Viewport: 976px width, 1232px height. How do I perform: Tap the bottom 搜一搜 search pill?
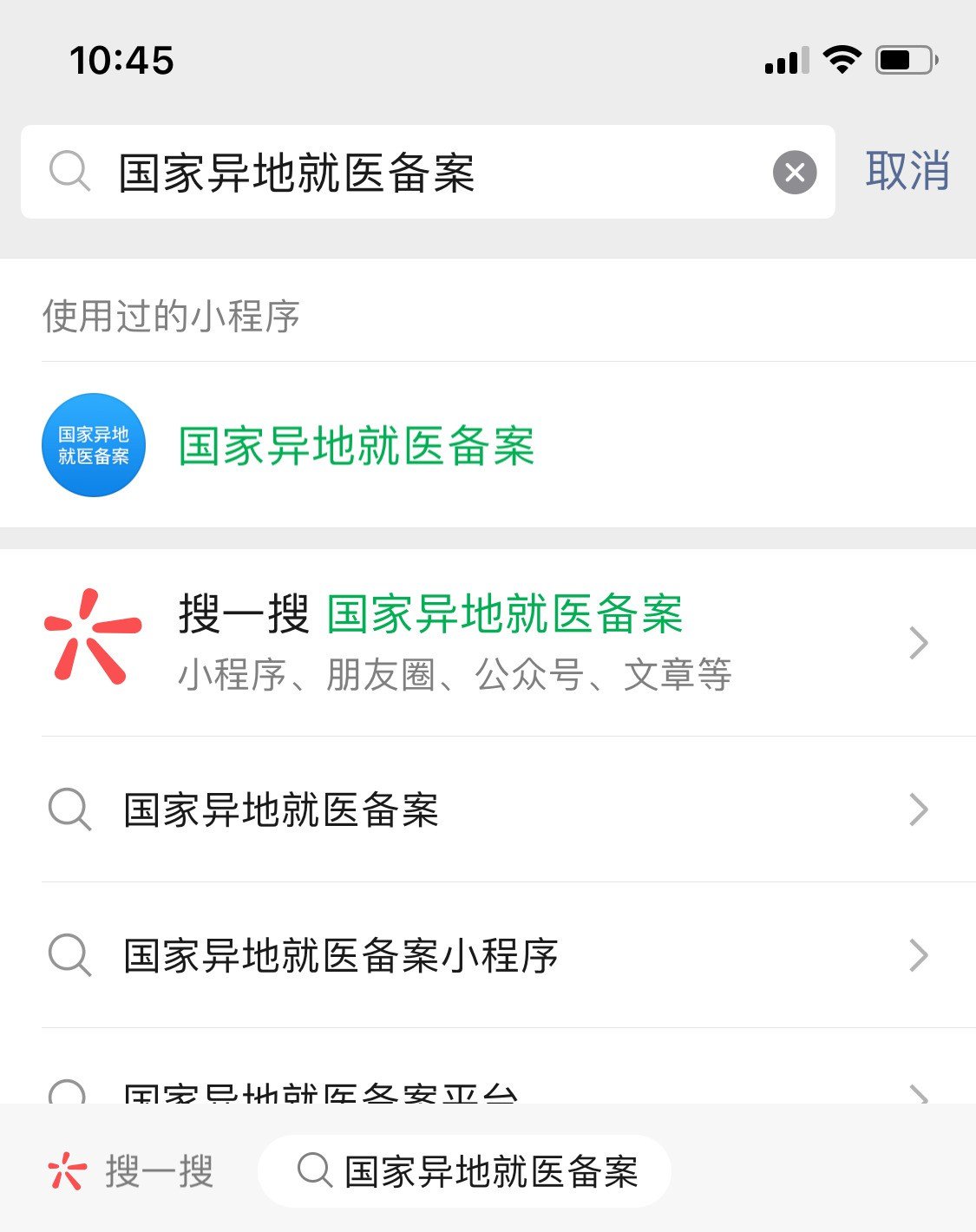click(465, 1171)
